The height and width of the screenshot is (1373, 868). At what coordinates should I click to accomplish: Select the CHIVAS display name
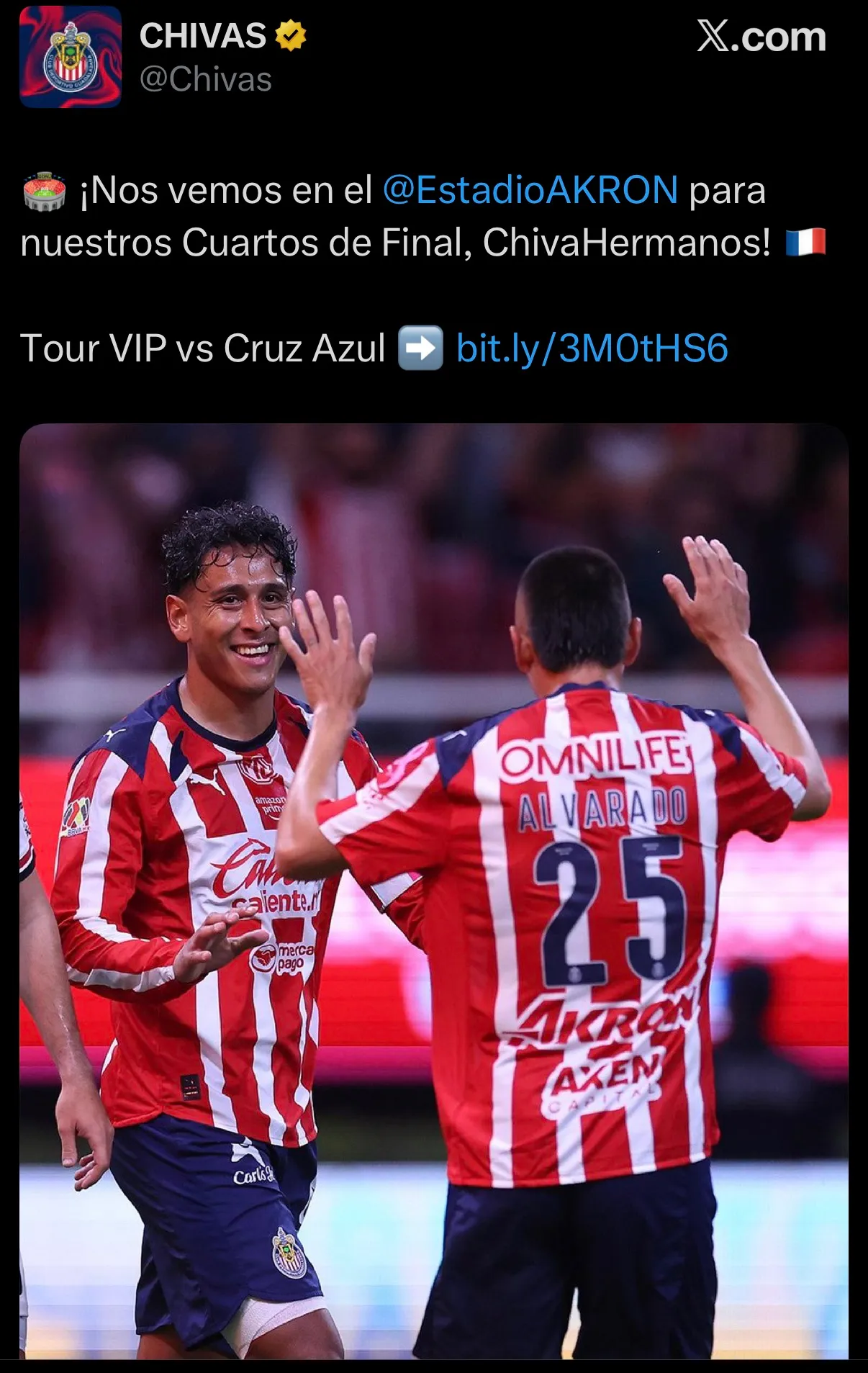click(202, 36)
